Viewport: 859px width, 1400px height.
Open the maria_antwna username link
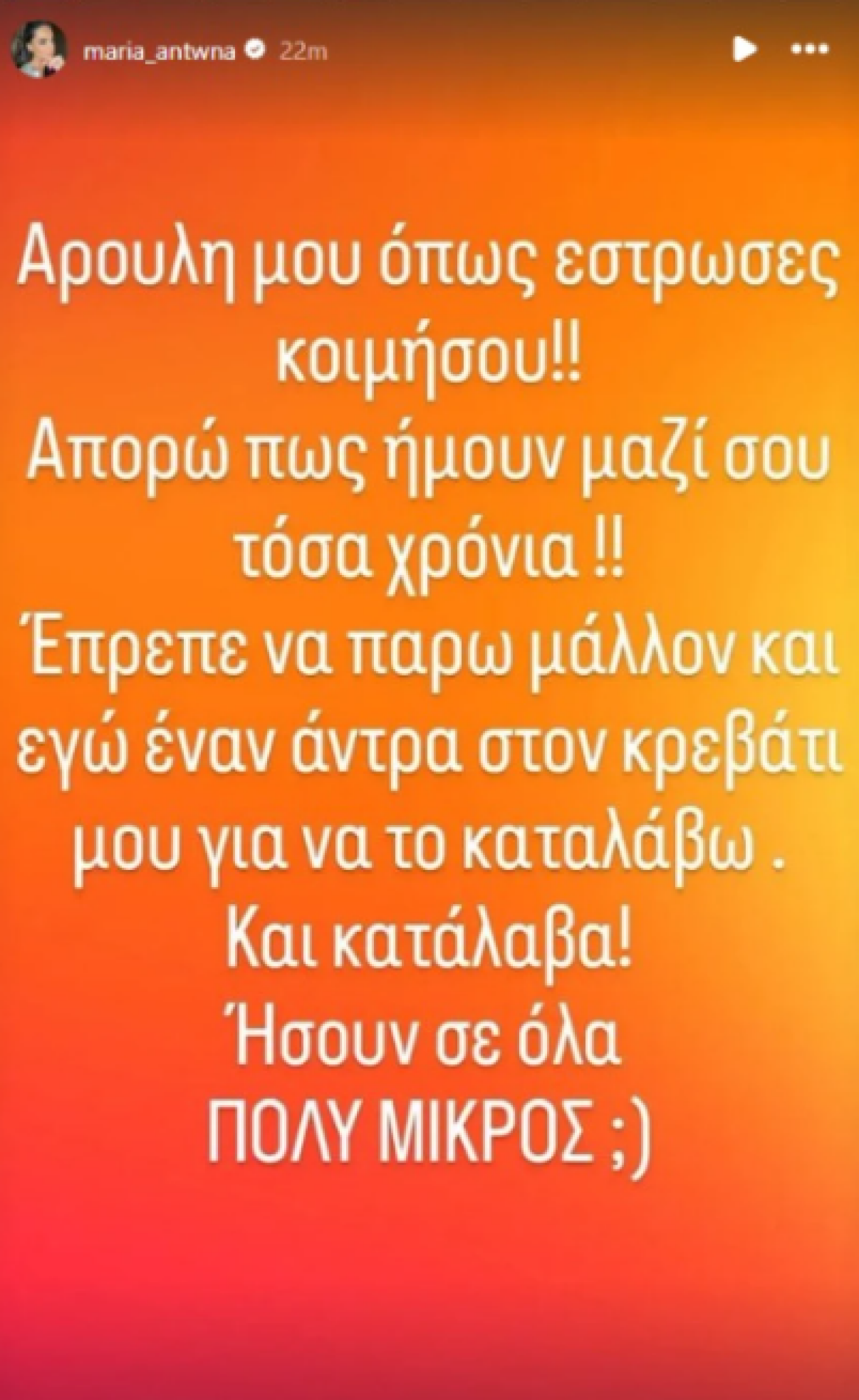click(160, 51)
